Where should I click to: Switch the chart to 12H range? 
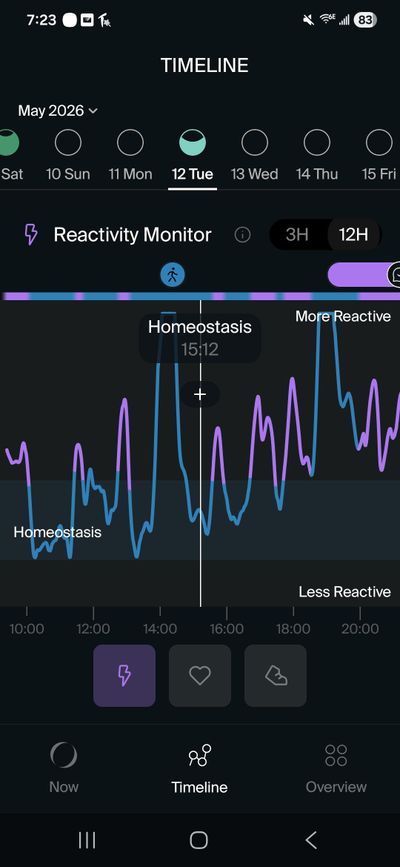coord(354,234)
